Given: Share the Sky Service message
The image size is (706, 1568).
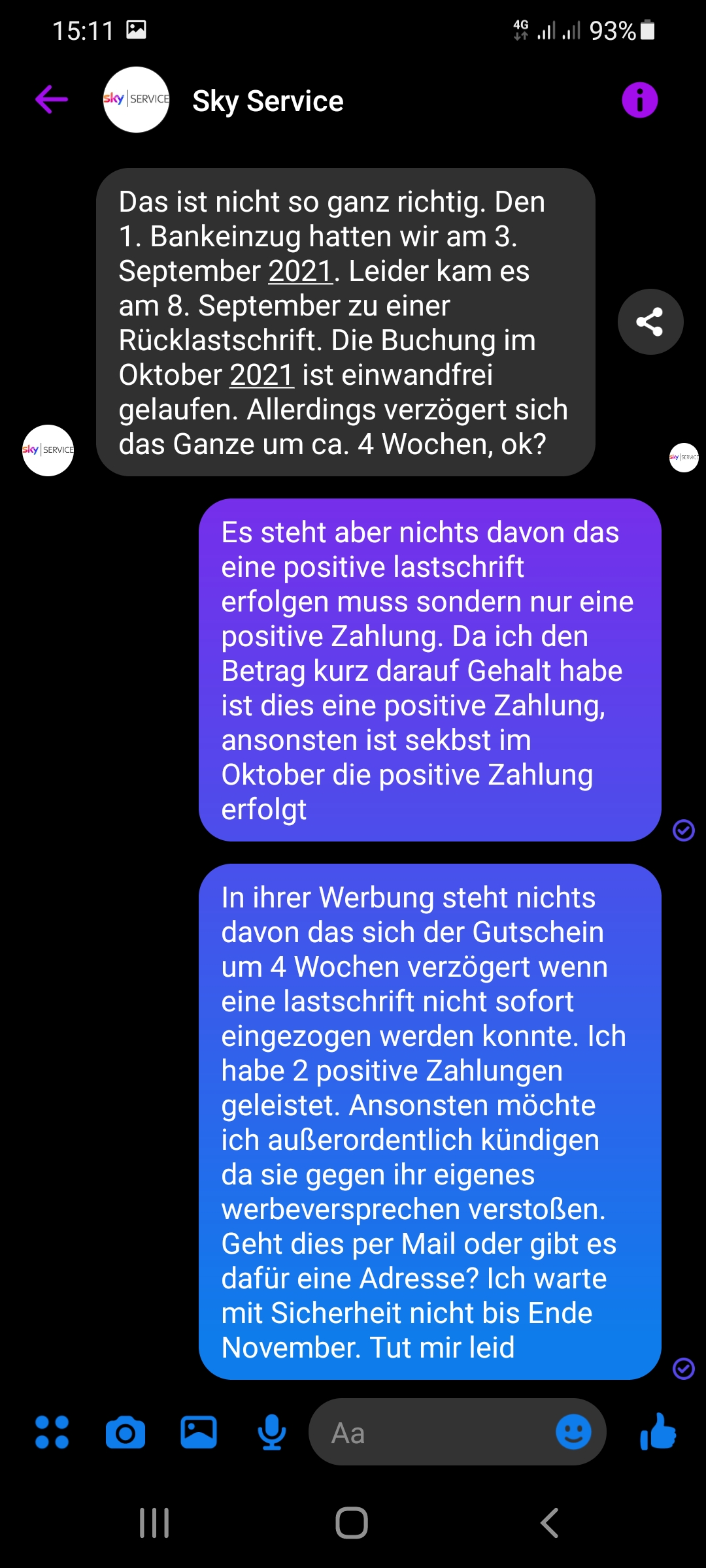Looking at the screenshot, I should point(650,322).
